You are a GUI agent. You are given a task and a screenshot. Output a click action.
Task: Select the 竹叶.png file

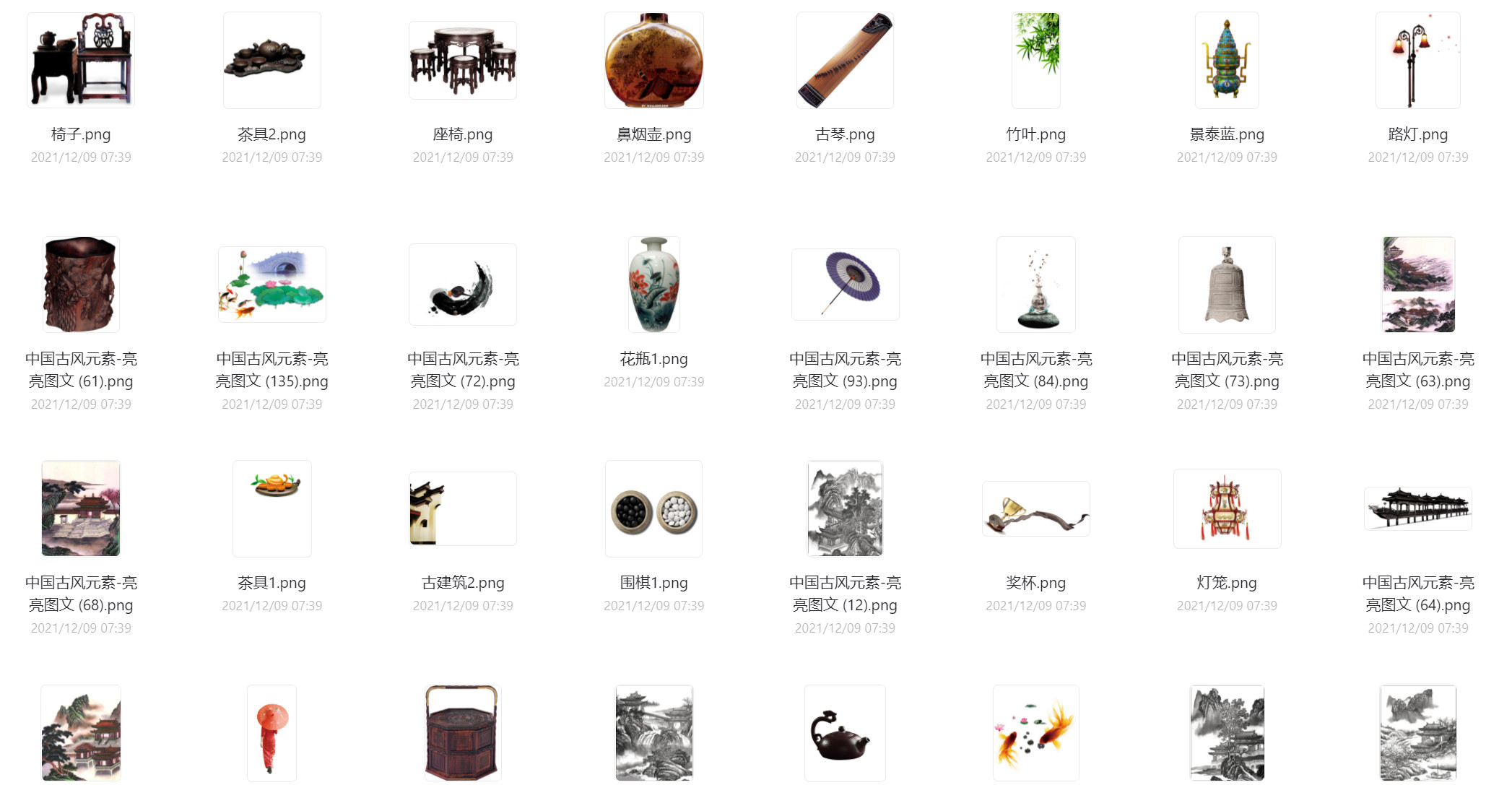click(1035, 61)
